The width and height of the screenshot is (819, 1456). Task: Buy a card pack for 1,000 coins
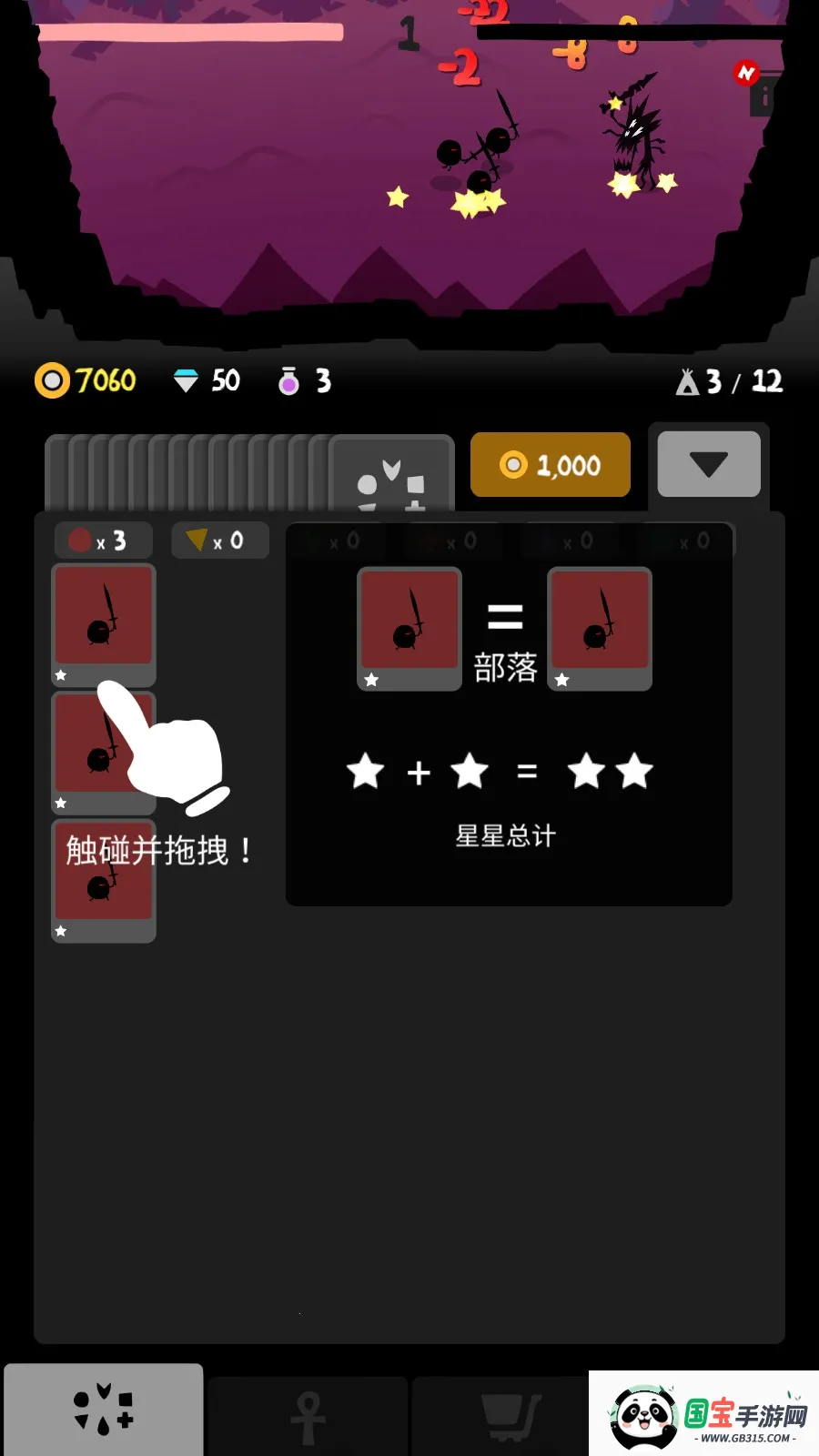point(550,465)
